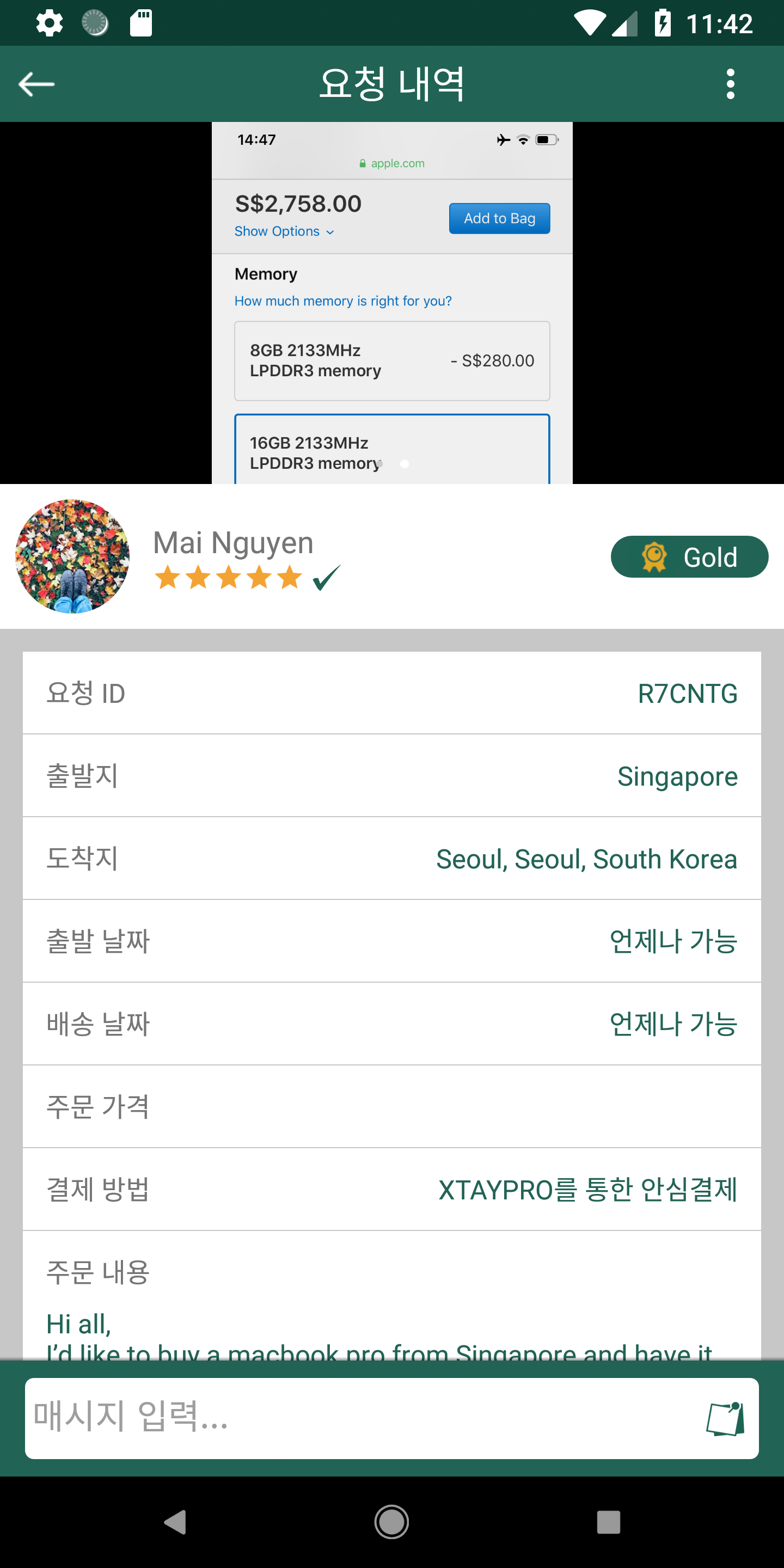Tap the system back button
This screenshot has width=784, height=1568.
pos(175,1522)
